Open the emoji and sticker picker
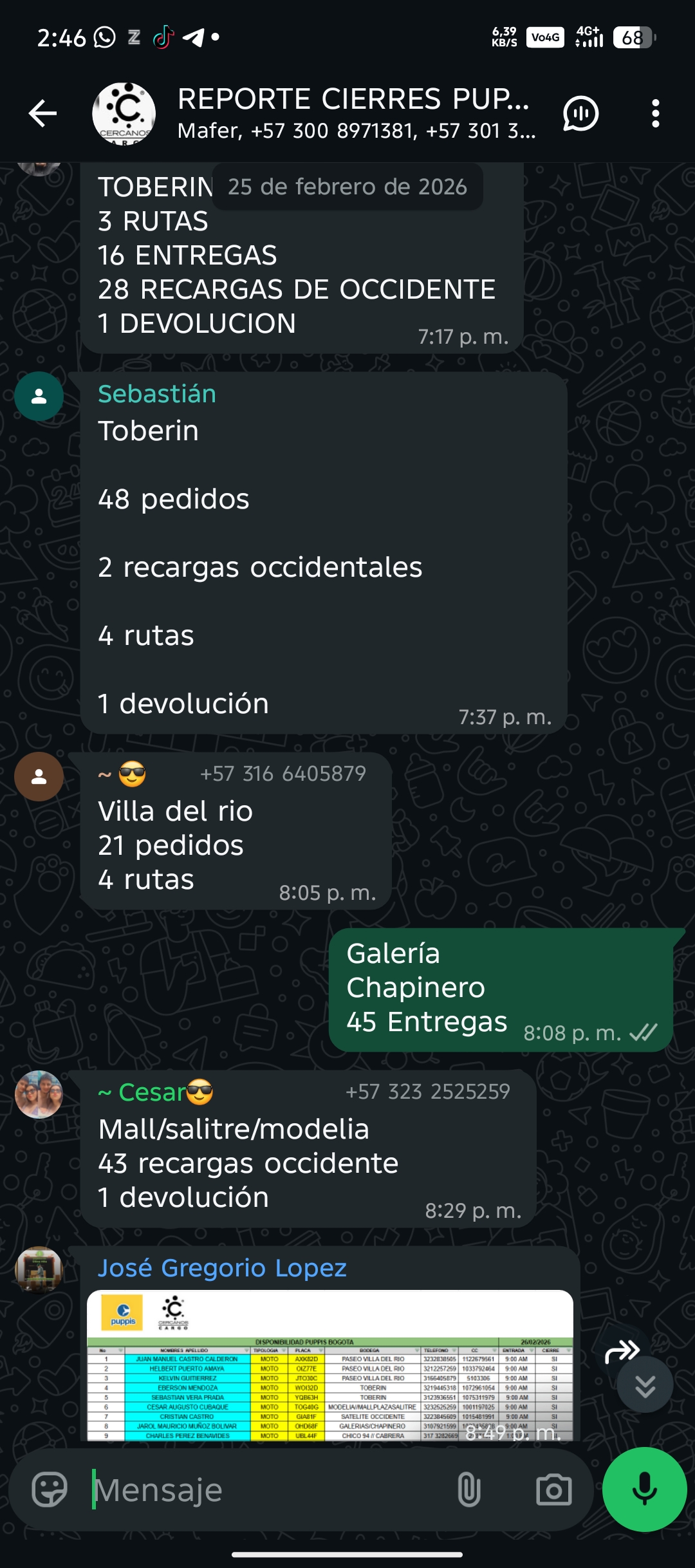Screen dimensions: 695x1568 coord(50,1489)
